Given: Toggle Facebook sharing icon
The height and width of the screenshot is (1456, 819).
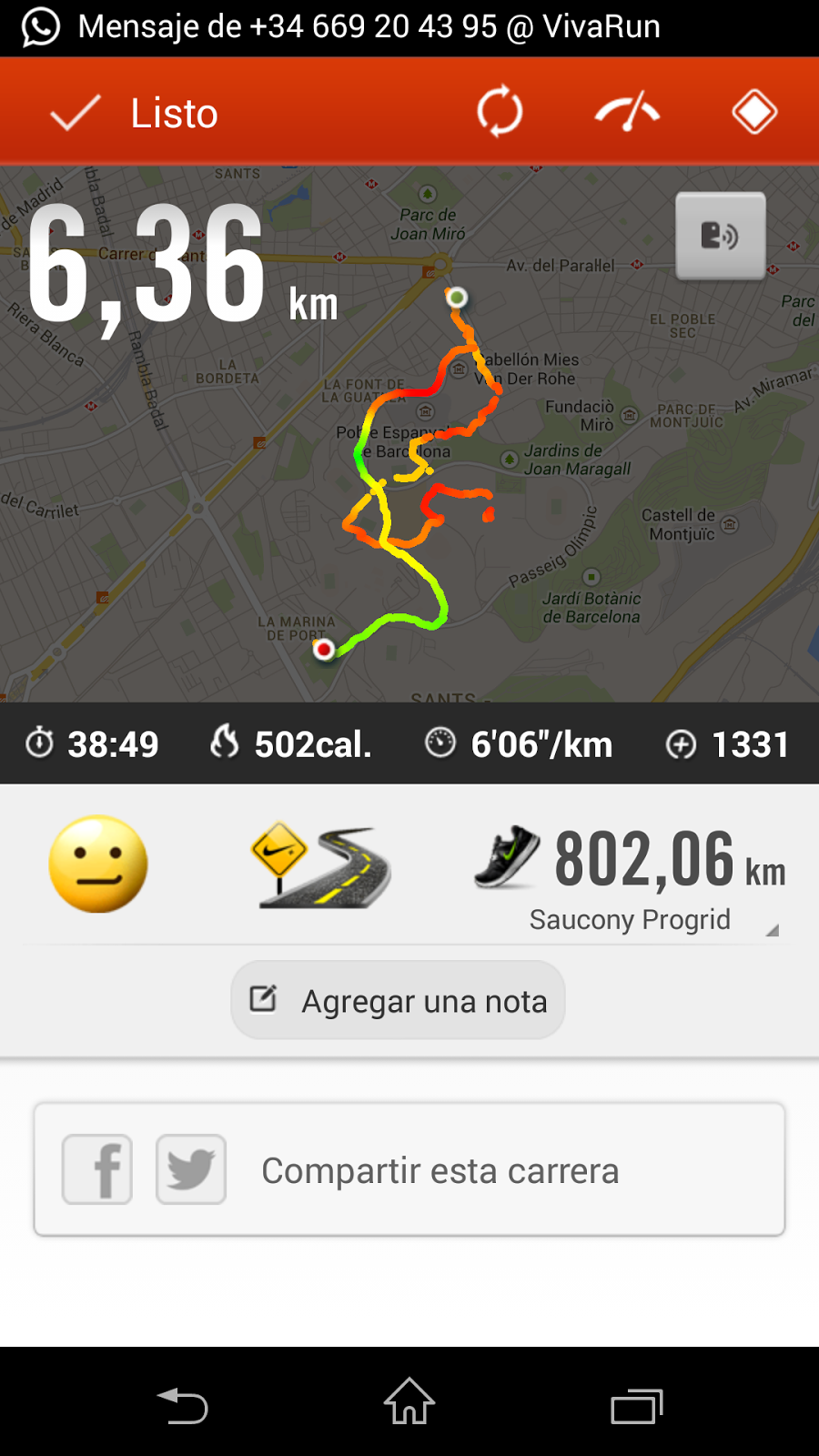Looking at the screenshot, I should [x=97, y=1169].
